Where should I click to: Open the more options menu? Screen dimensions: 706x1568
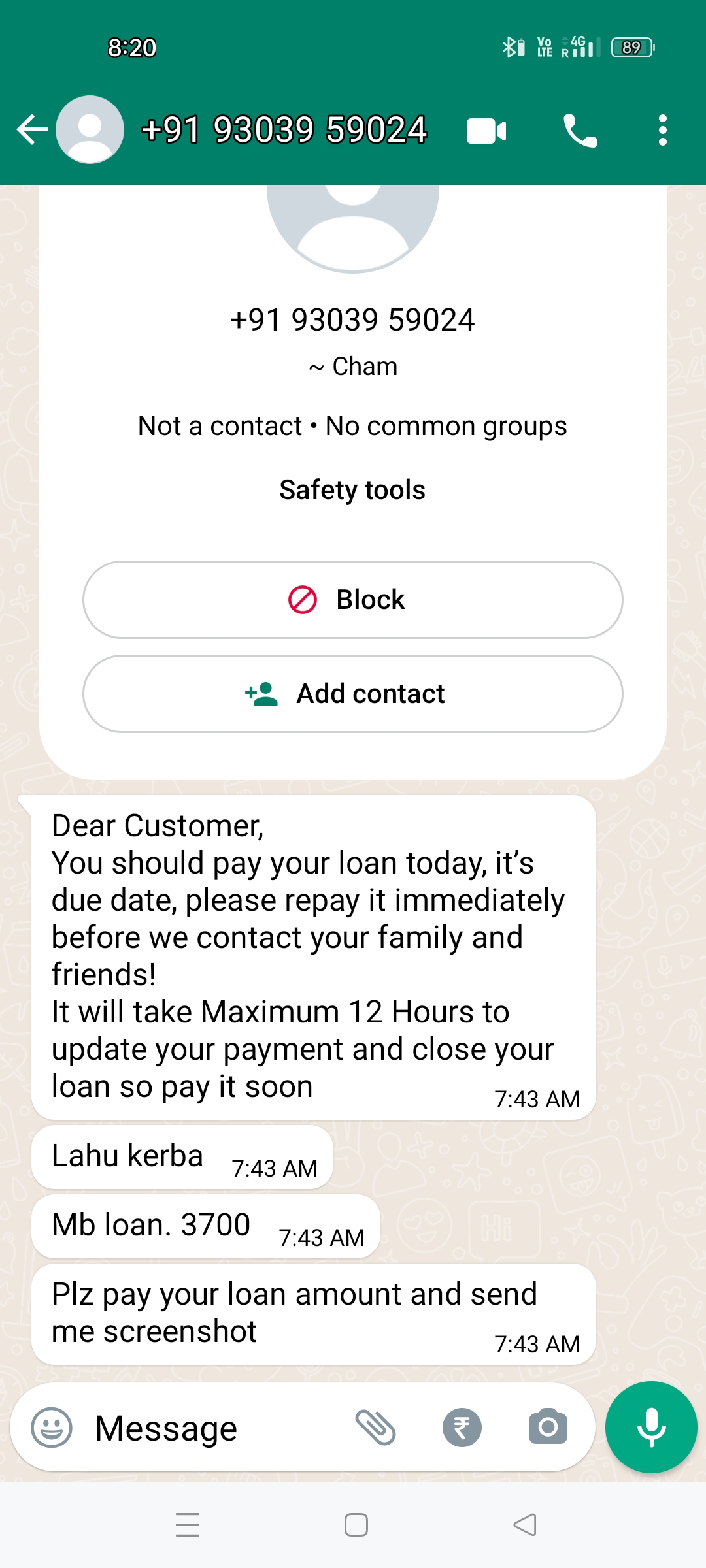662,131
